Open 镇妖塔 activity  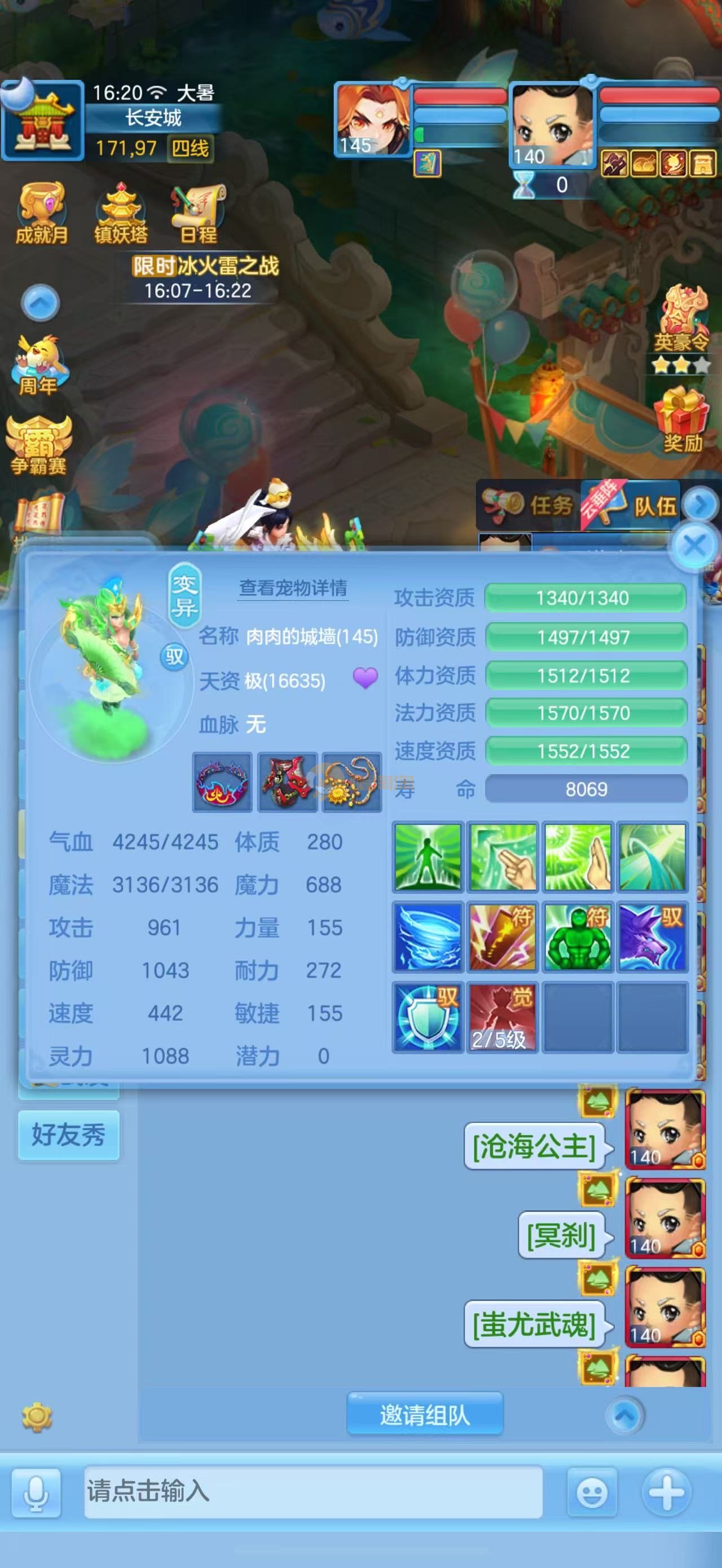click(x=121, y=214)
